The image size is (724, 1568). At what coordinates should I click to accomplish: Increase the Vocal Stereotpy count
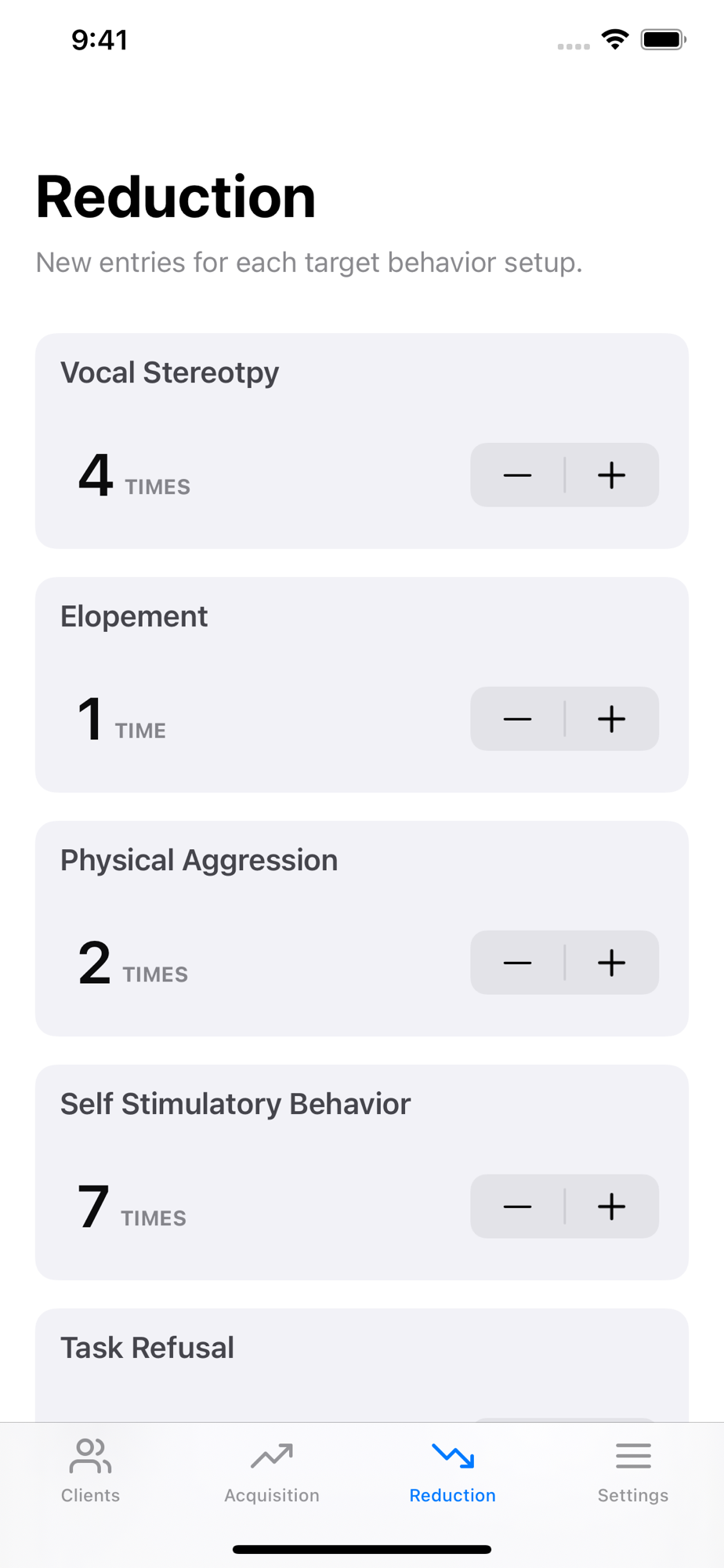611,475
